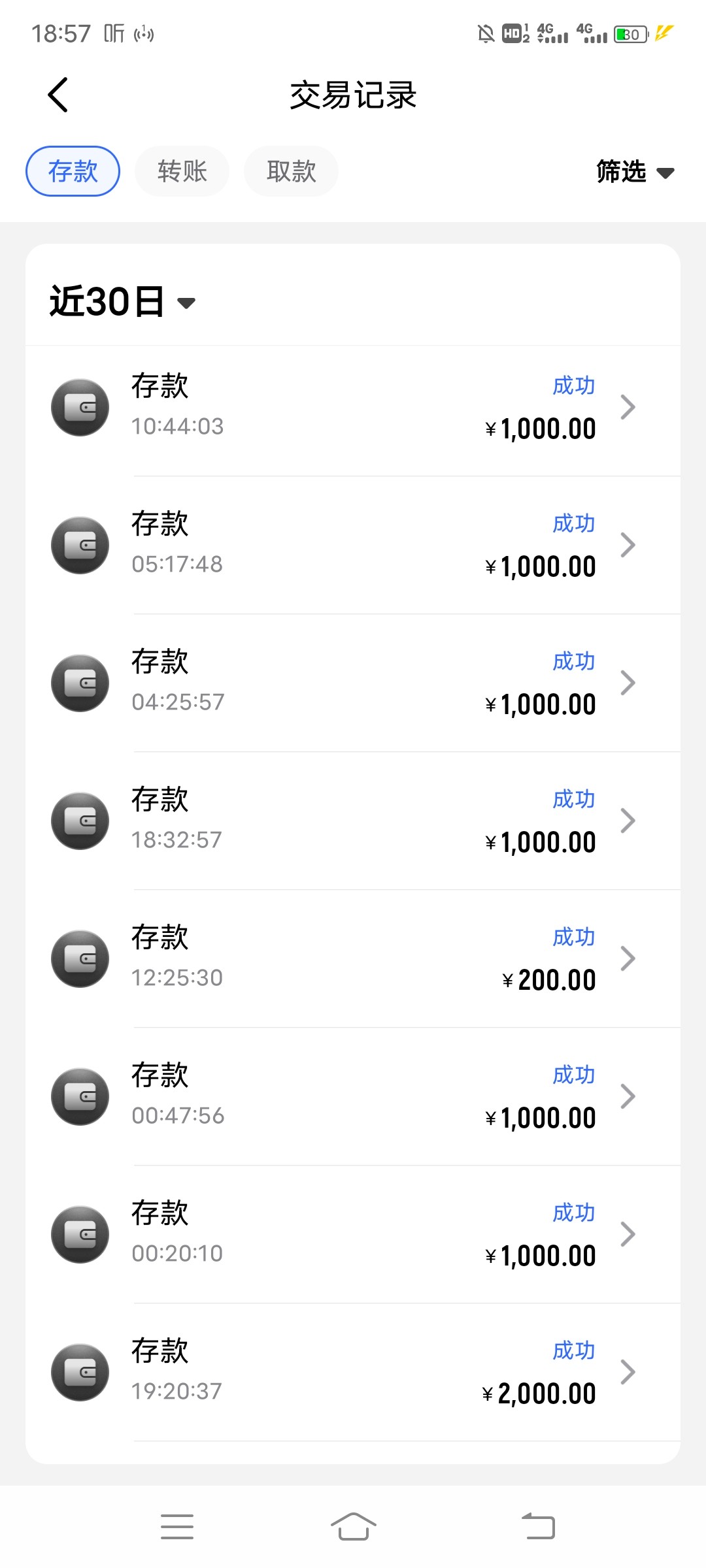Select the 存款 tab
Image resolution: width=706 pixels, height=1568 pixels.
click(x=73, y=171)
